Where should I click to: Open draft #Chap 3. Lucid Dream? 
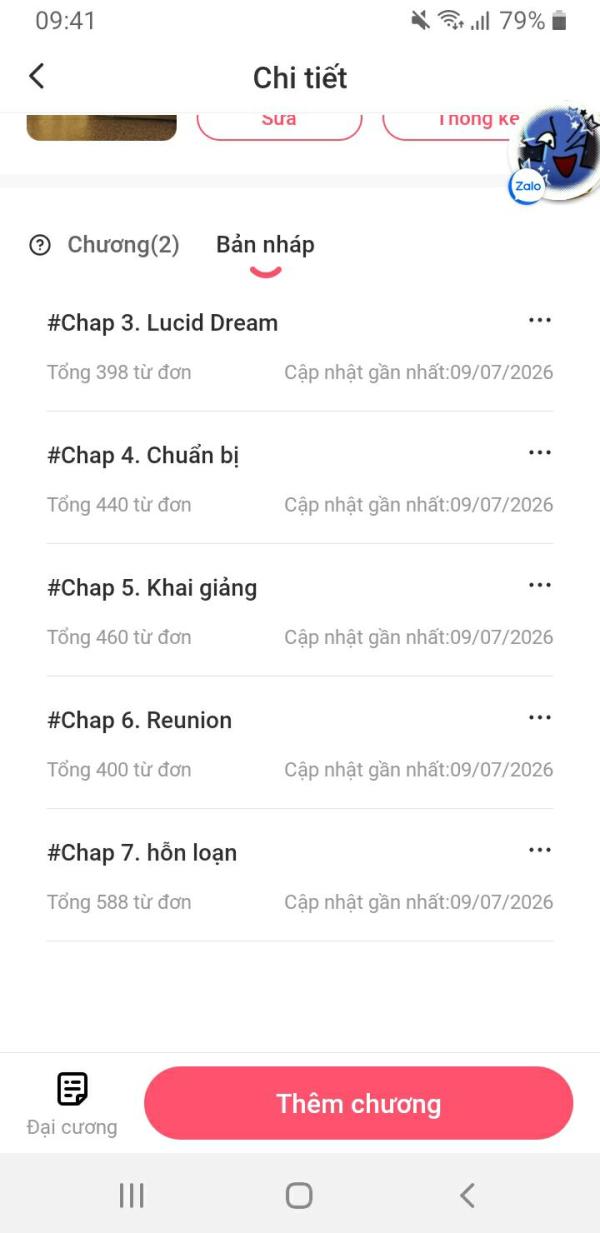coord(300,345)
